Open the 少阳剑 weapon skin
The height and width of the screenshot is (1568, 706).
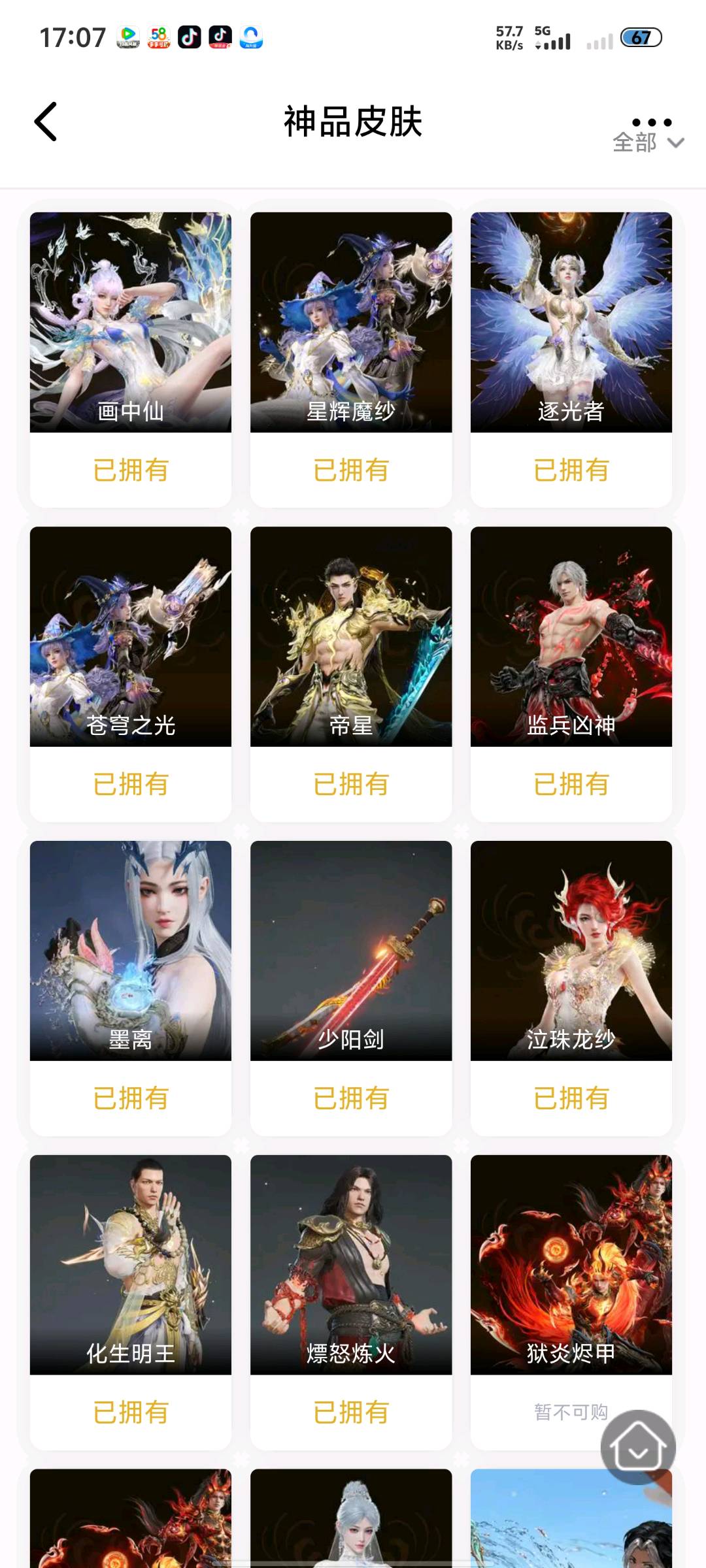coord(351,951)
